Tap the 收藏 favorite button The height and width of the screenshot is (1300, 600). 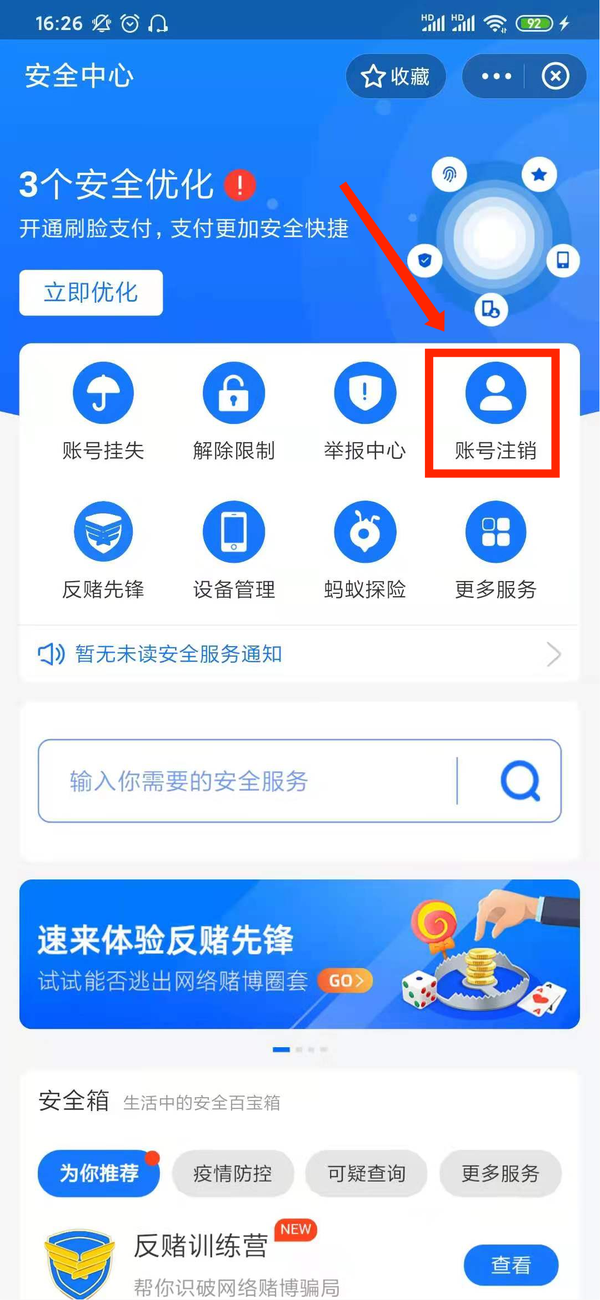tap(395, 76)
